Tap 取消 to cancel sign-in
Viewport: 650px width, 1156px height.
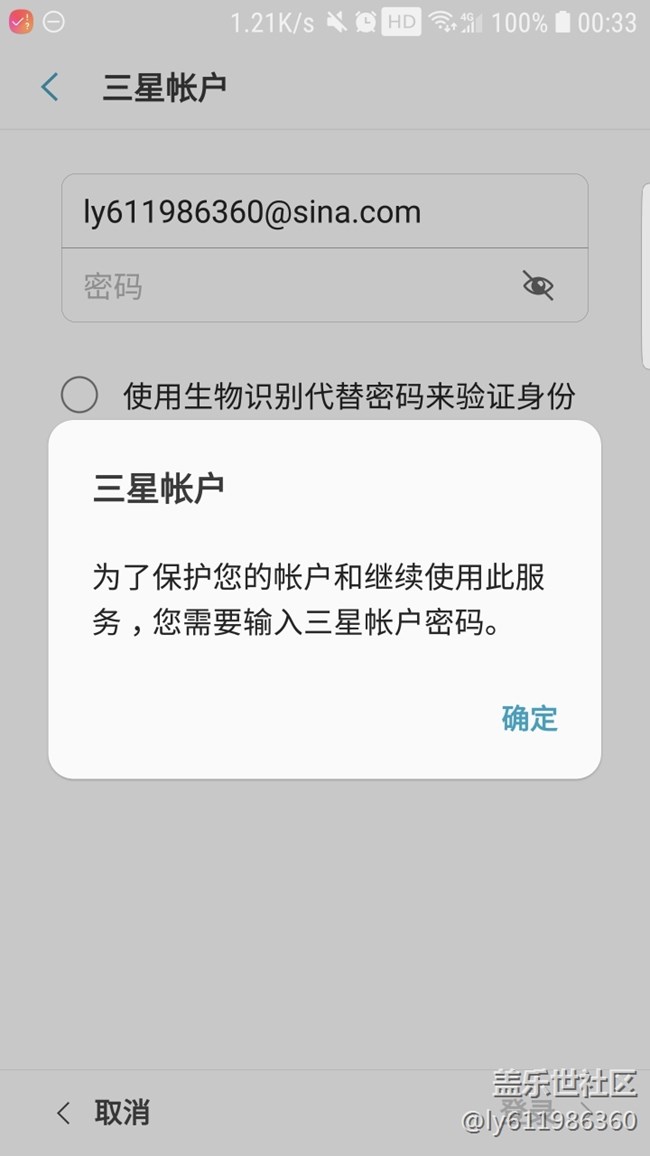tap(103, 1113)
